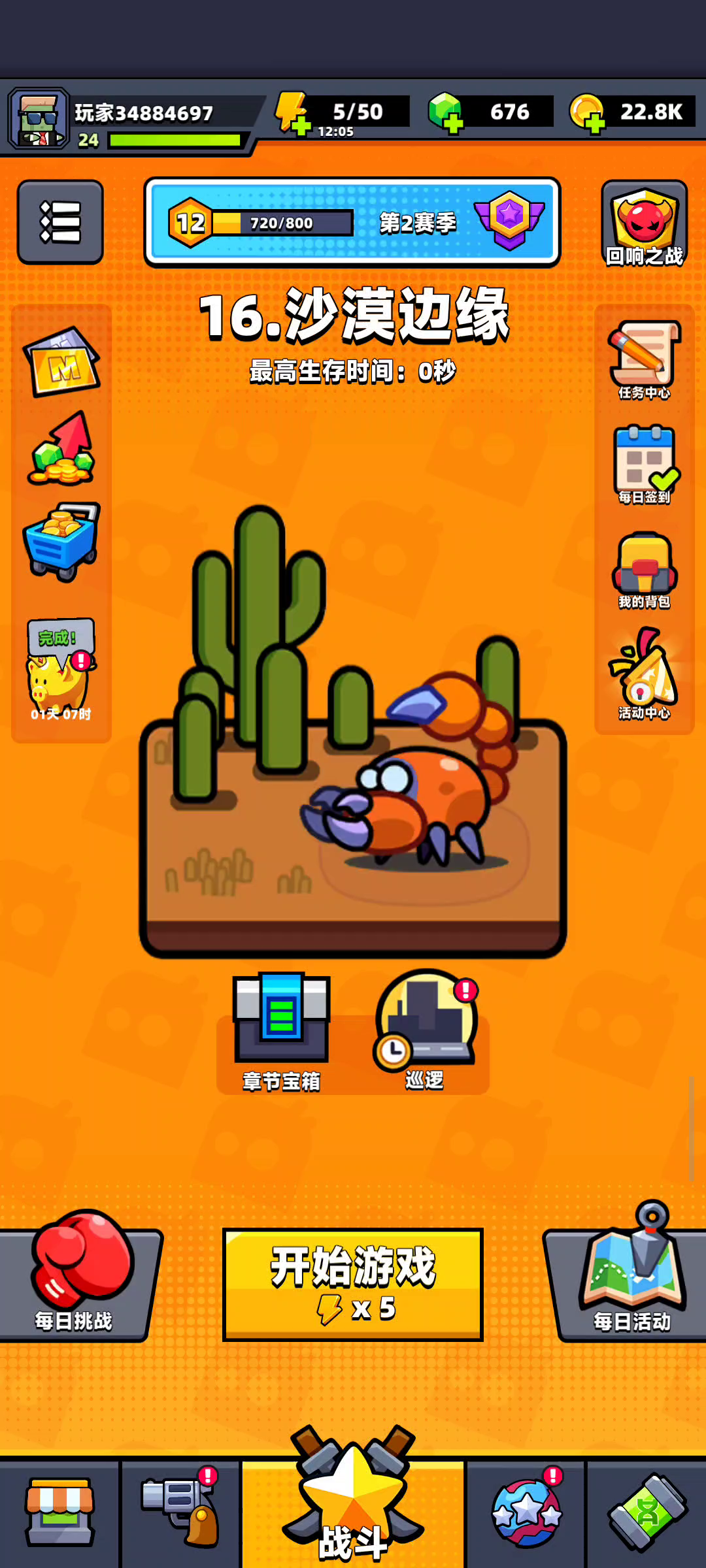
Task: Switch to the DNA evolution tab
Action: point(647,1512)
